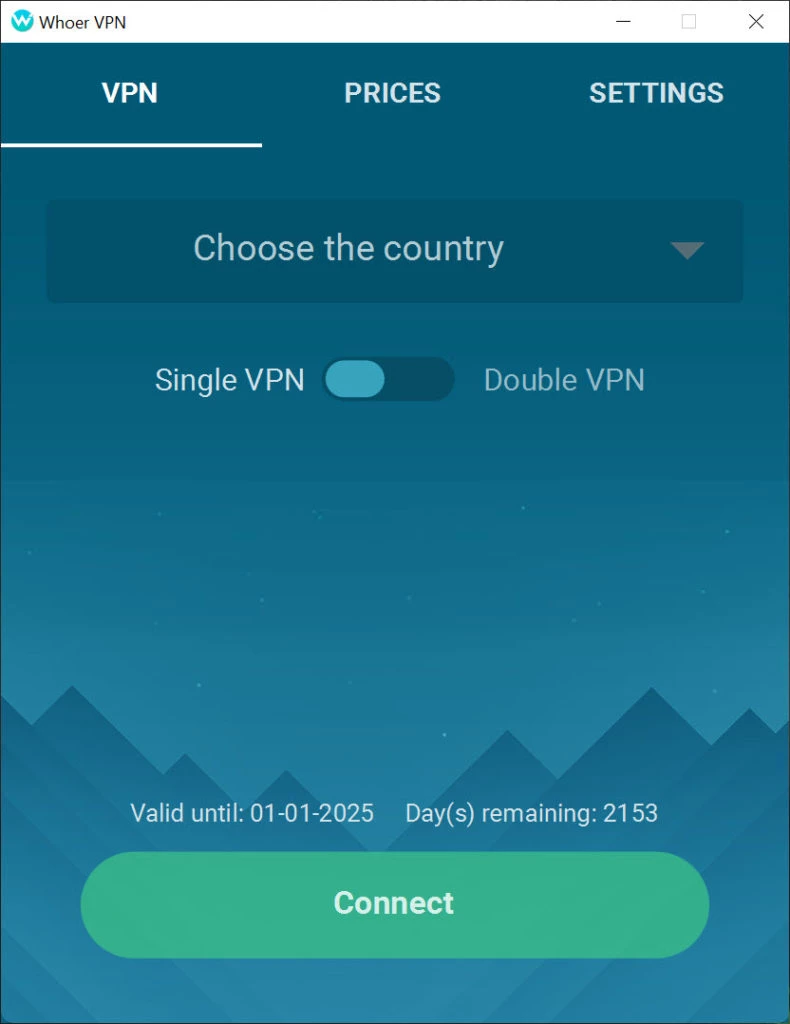The height and width of the screenshot is (1024, 790).
Task: Open the SETTINGS tab
Action: click(656, 93)
